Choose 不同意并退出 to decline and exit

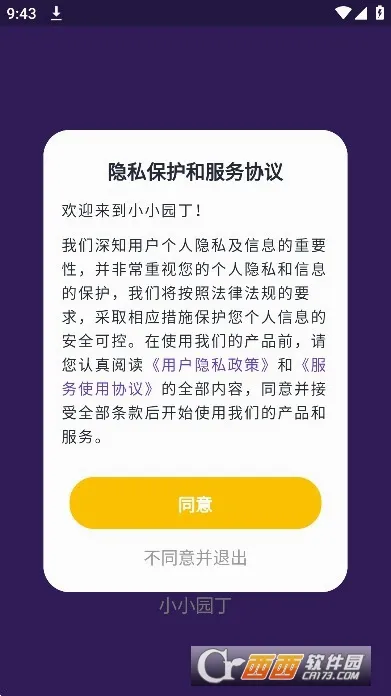195,558
